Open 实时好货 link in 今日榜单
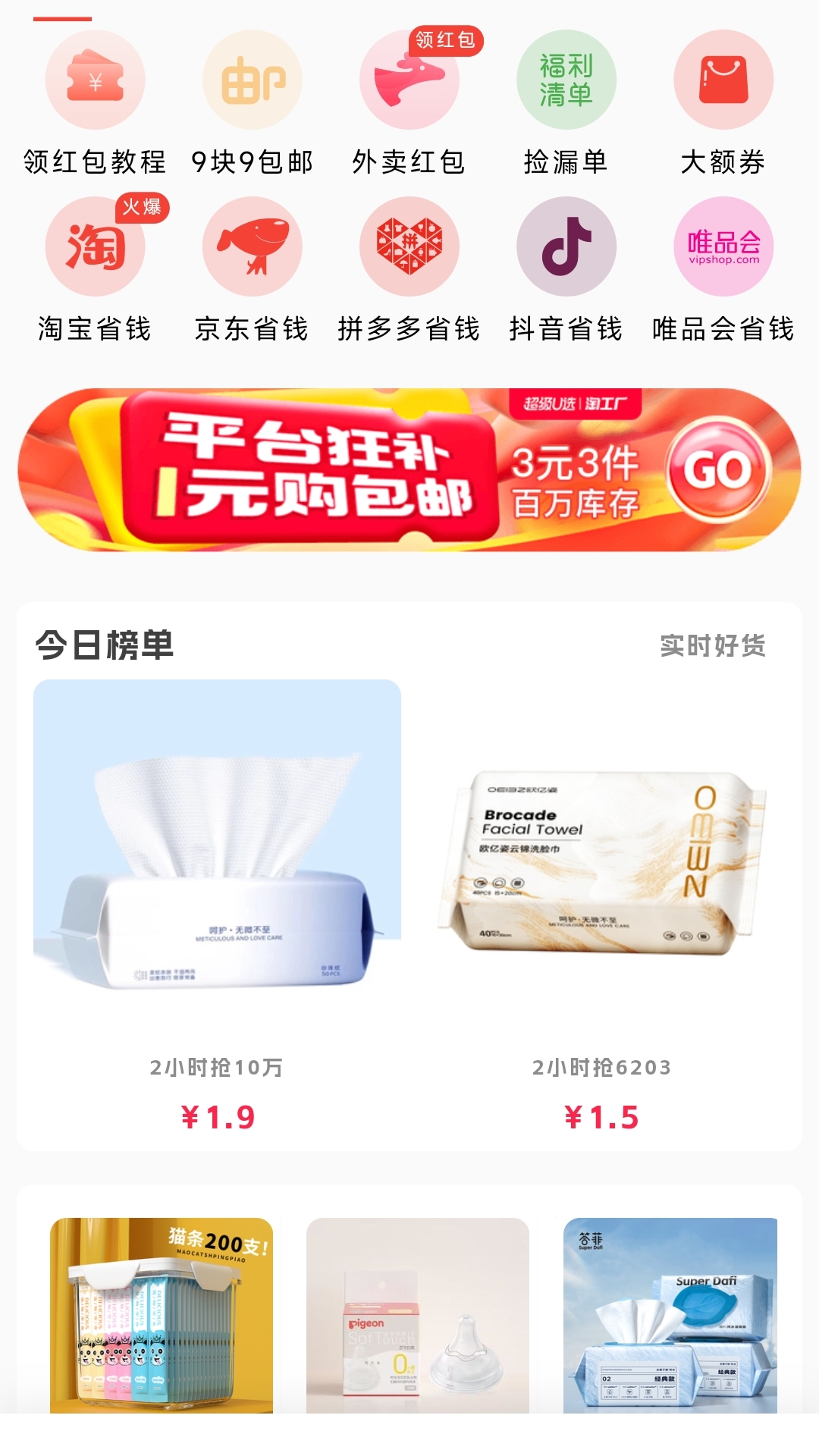819x1456 pixels. click(x=712, y=645)
